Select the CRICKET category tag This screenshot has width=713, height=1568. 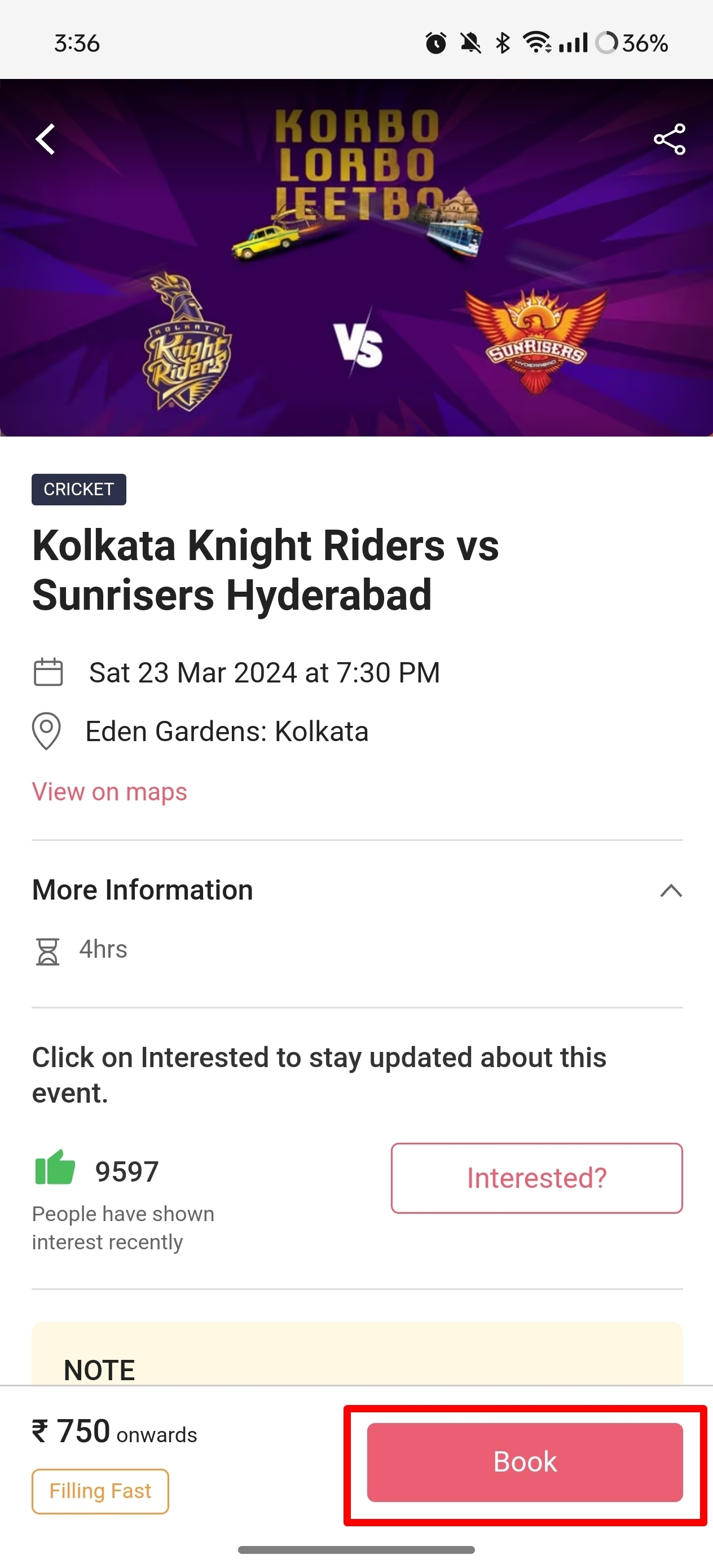(78, 488)
